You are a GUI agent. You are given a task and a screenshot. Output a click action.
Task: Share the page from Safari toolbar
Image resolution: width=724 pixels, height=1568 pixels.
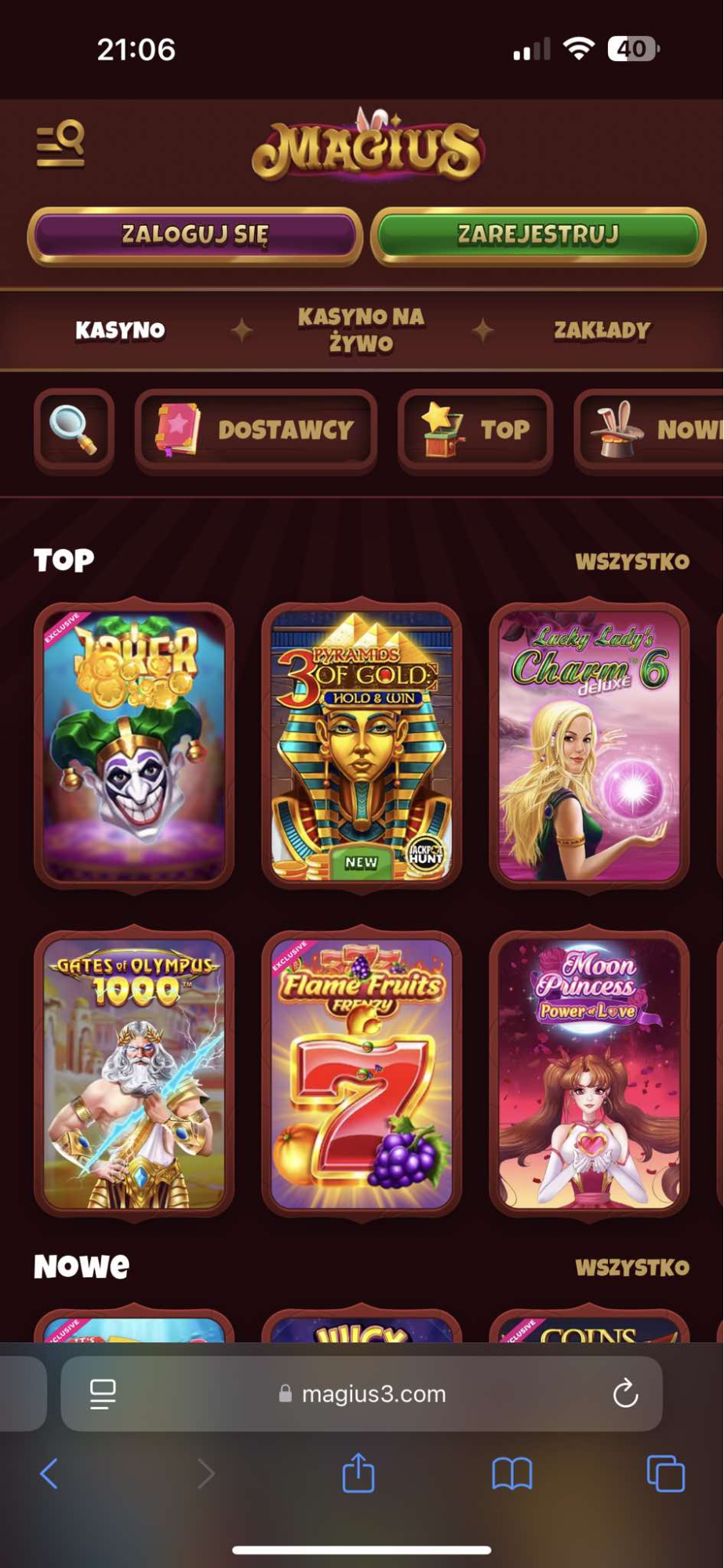[x=358, y=1473]
